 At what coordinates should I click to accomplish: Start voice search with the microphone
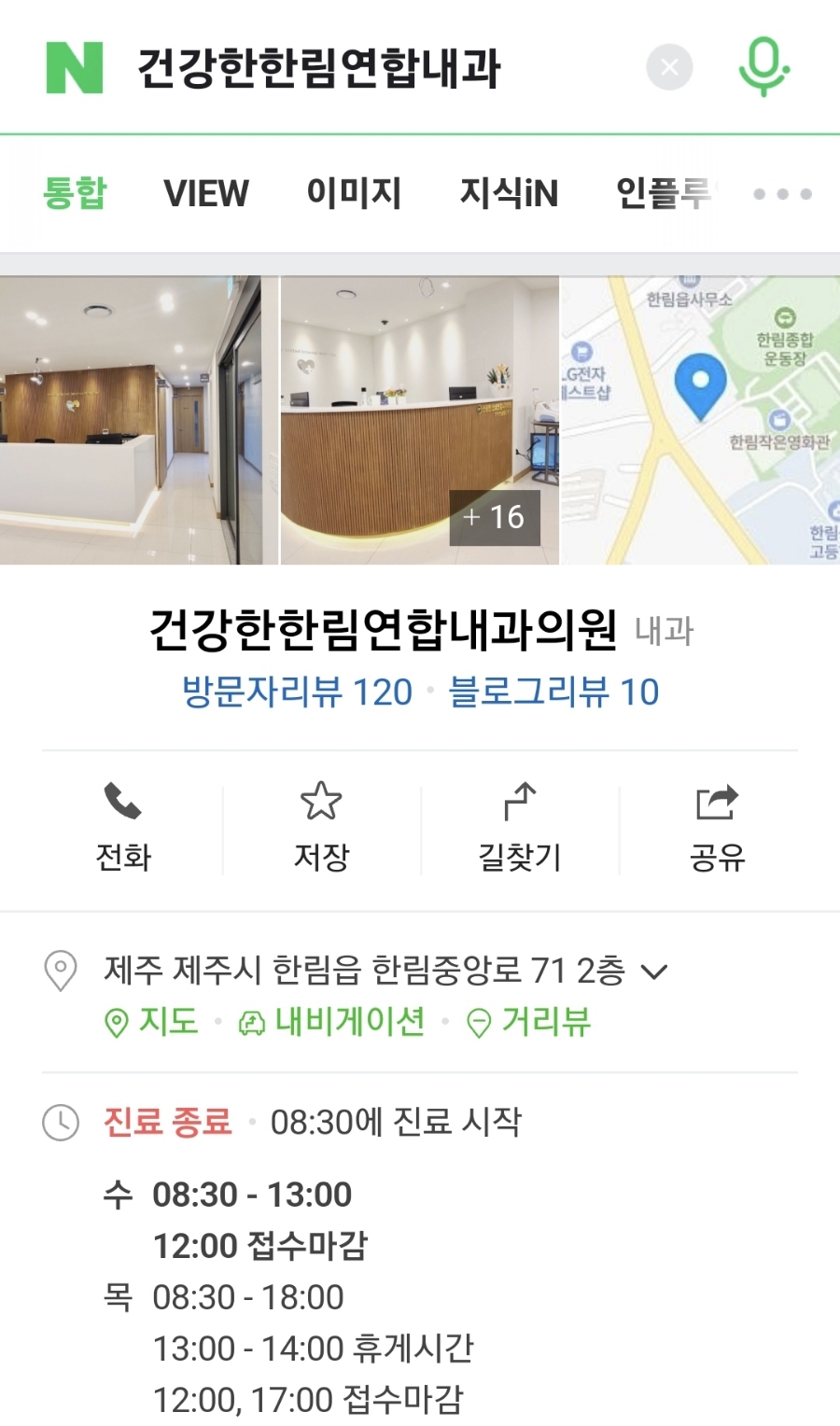[763, 66]
